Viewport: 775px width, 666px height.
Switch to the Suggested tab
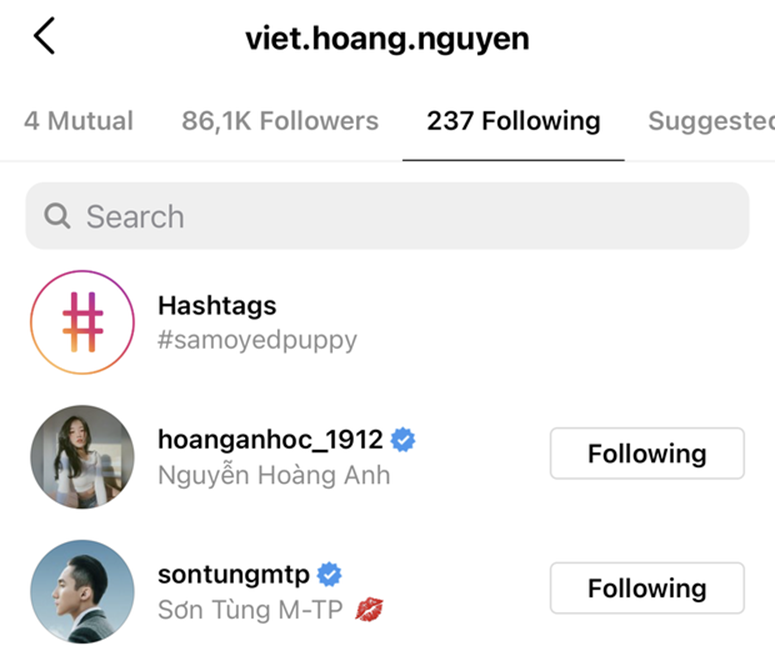pyautogui.click(x=711, y=122)
